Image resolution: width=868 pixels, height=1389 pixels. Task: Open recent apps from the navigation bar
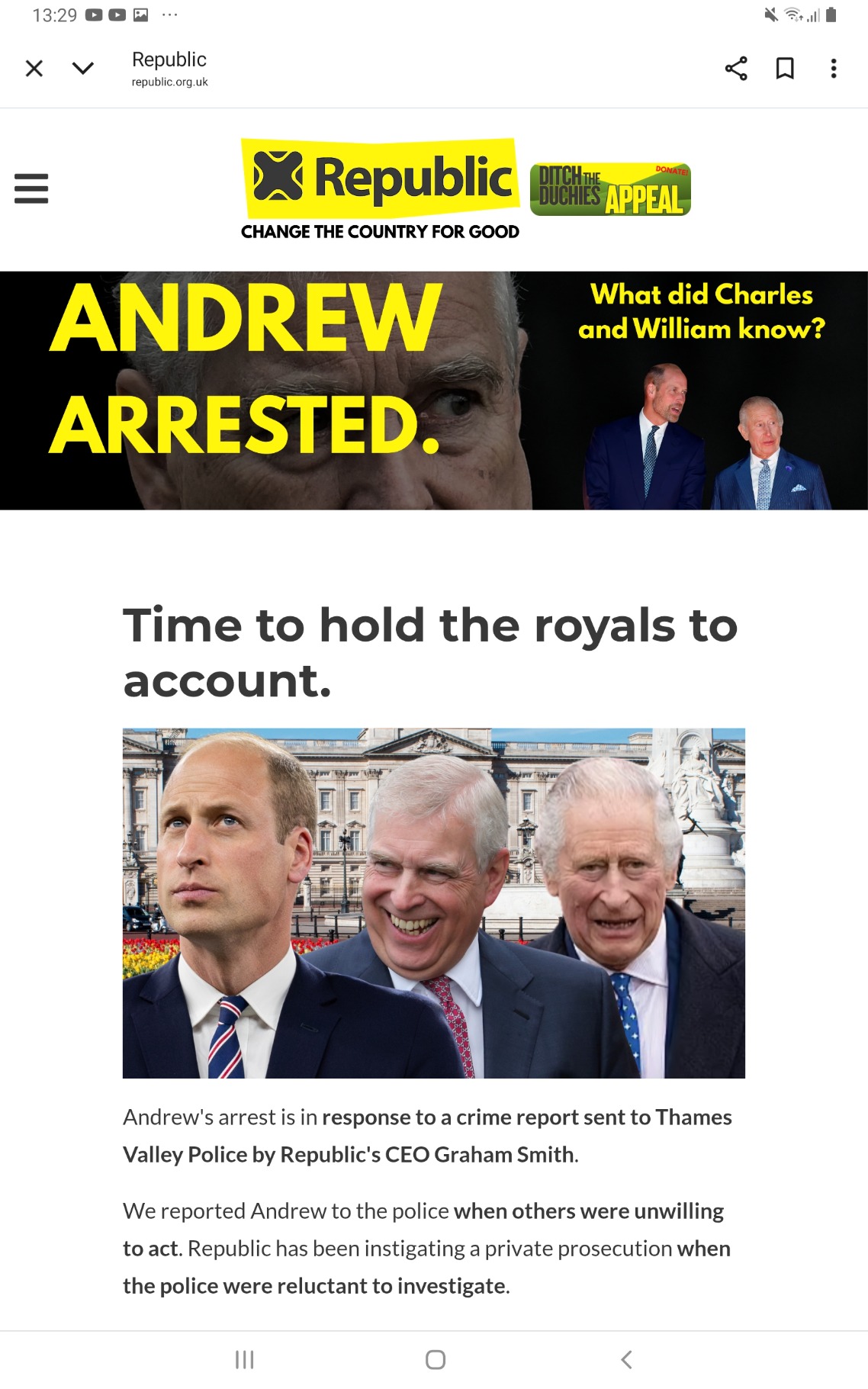[x=244, y=1359]
